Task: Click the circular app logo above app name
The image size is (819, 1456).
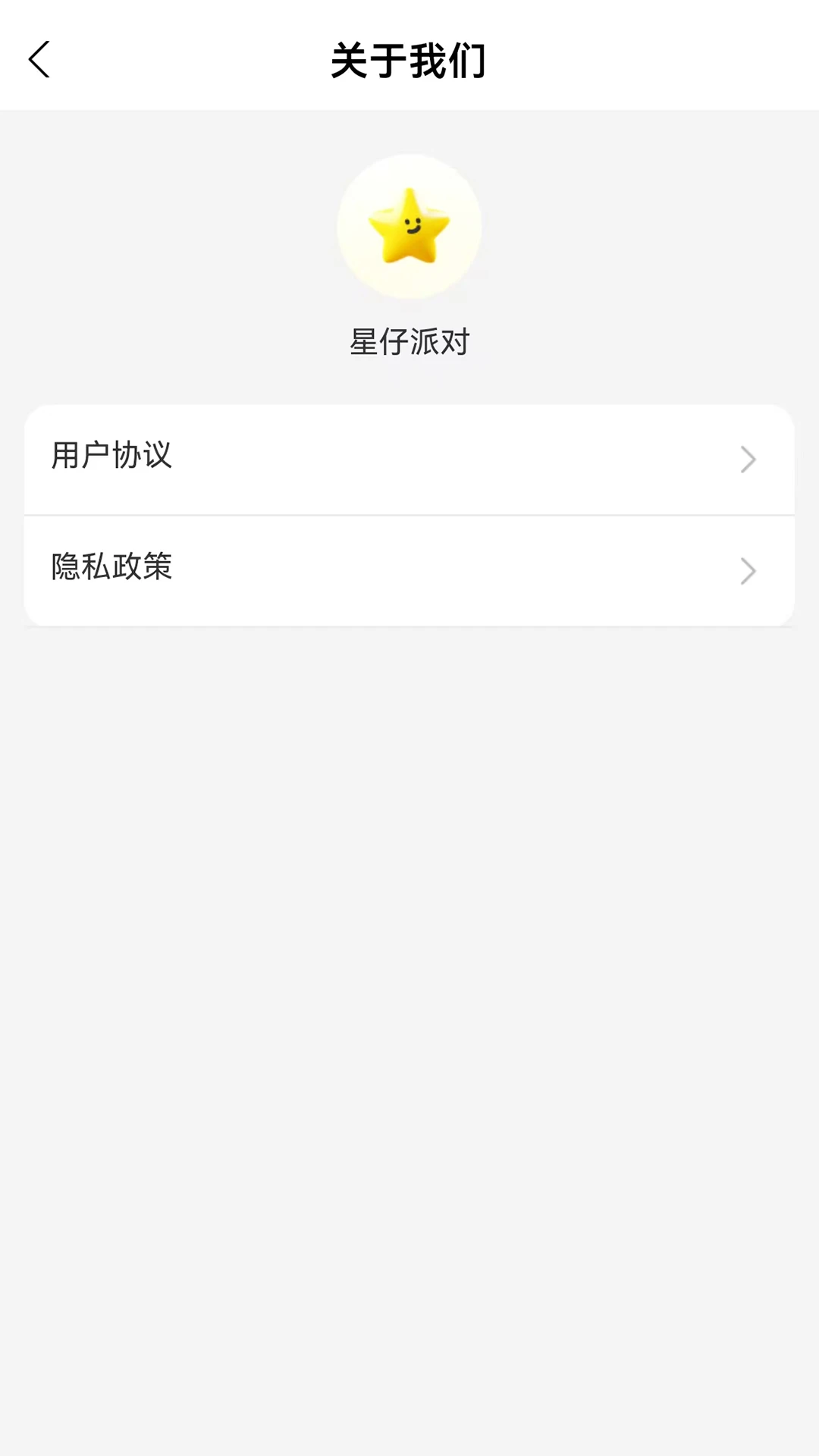Action: coord(409,225)
